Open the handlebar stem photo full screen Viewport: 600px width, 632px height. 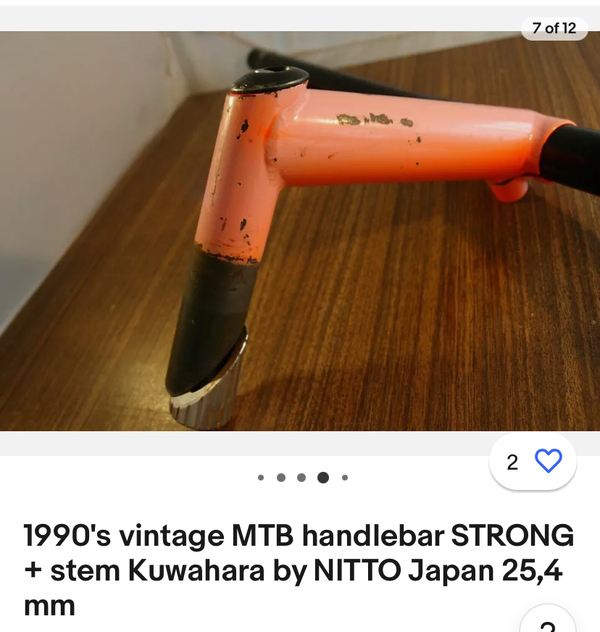point(300,230)
